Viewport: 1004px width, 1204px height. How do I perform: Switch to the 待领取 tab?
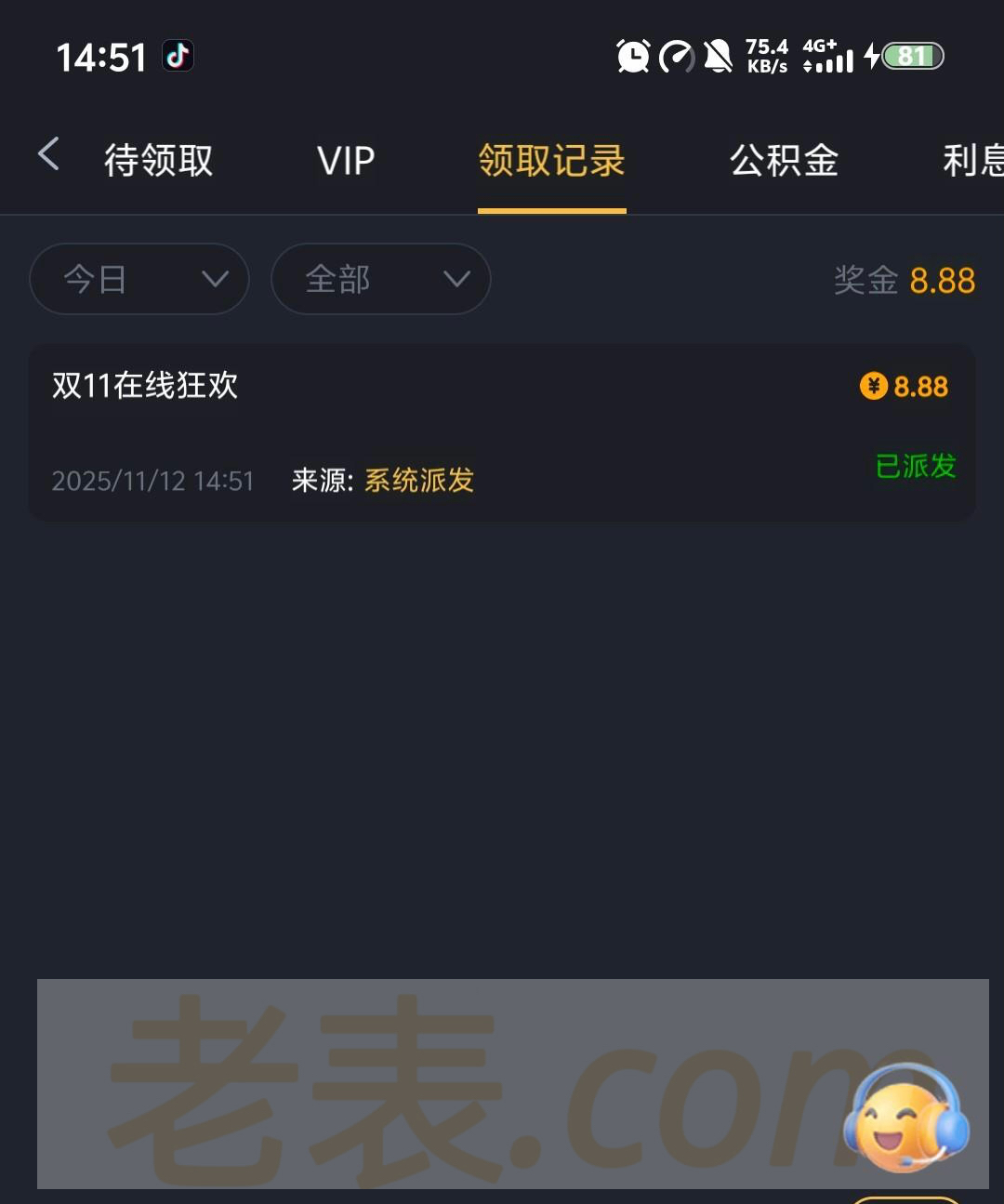[158, 161]
